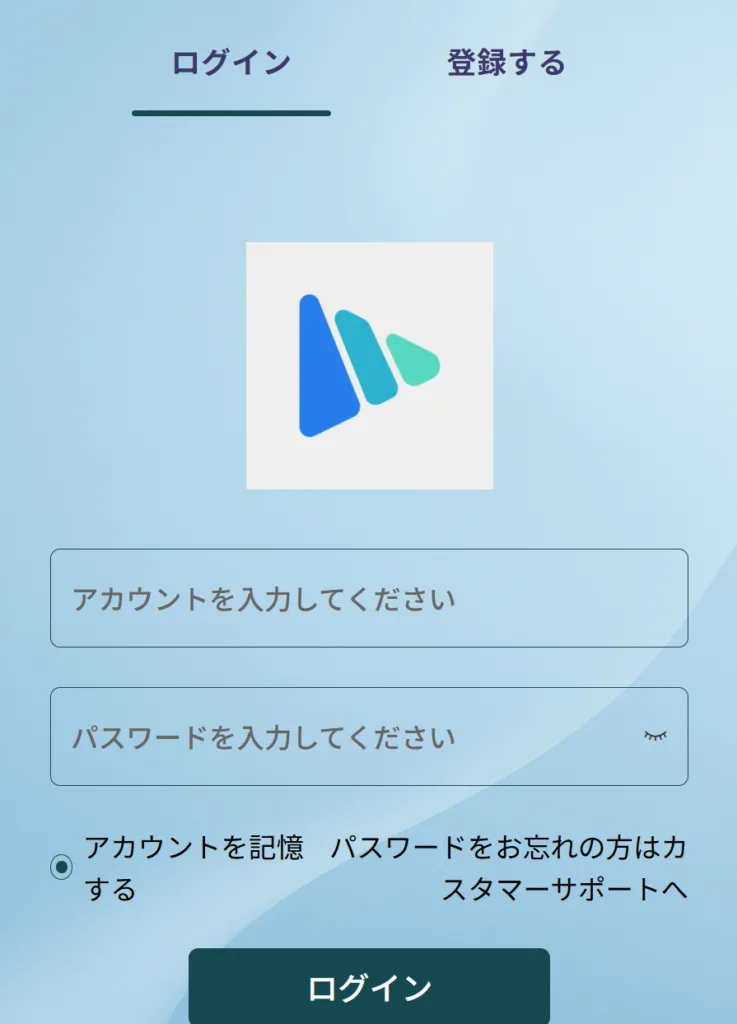Toggle password visibility eye icon
737x1024 pixels.
655,737
